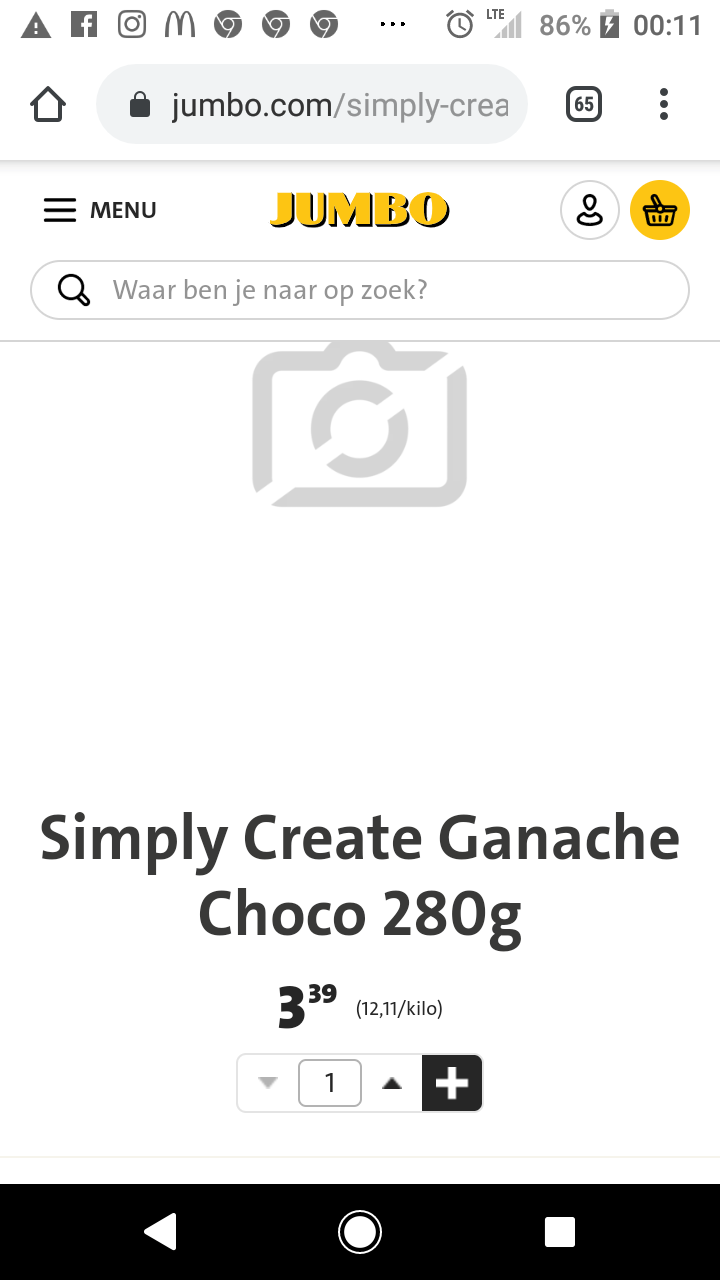The image size is (720, 1280).
Task: Open recent apps overview
Action: click(560, 1232)
